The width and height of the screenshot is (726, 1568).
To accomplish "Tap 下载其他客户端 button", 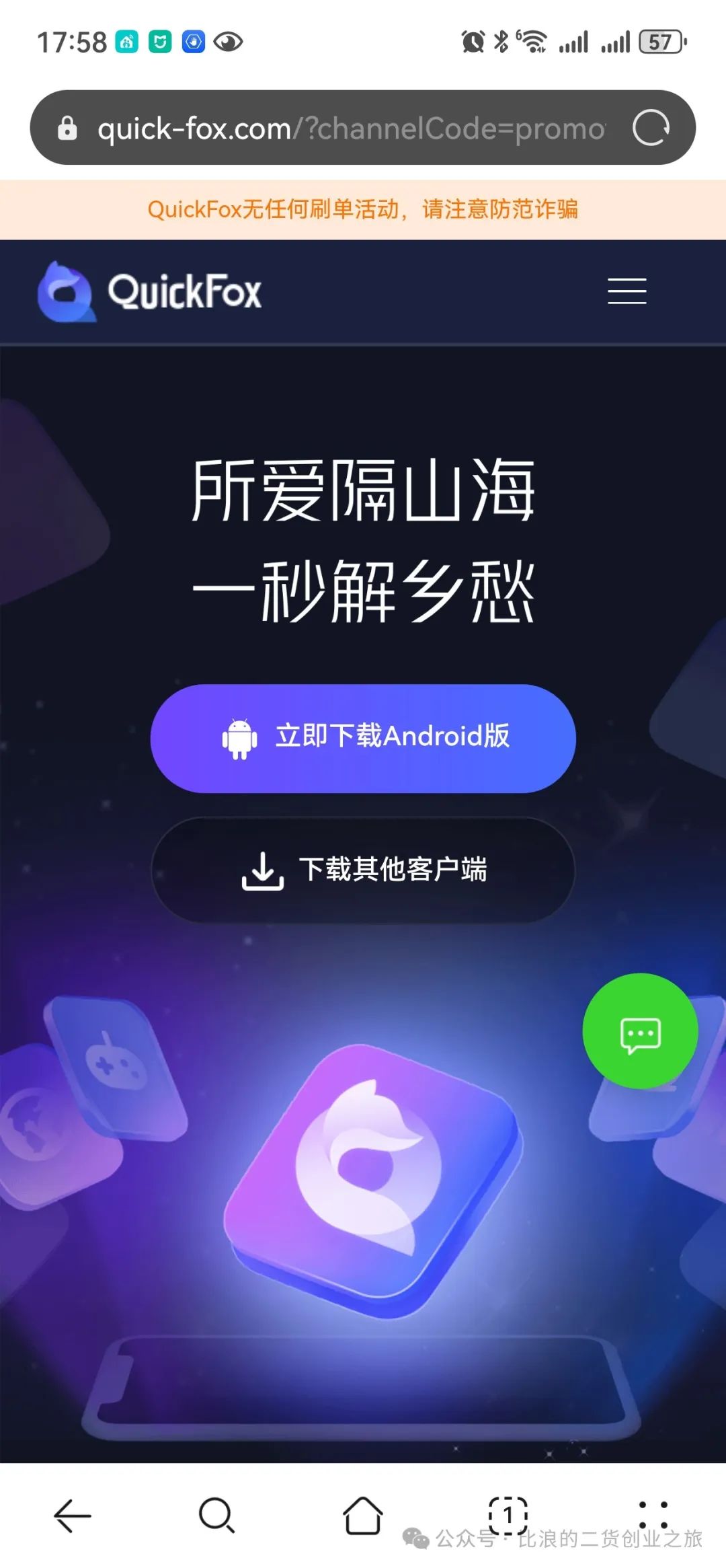I will coord(363,870).
